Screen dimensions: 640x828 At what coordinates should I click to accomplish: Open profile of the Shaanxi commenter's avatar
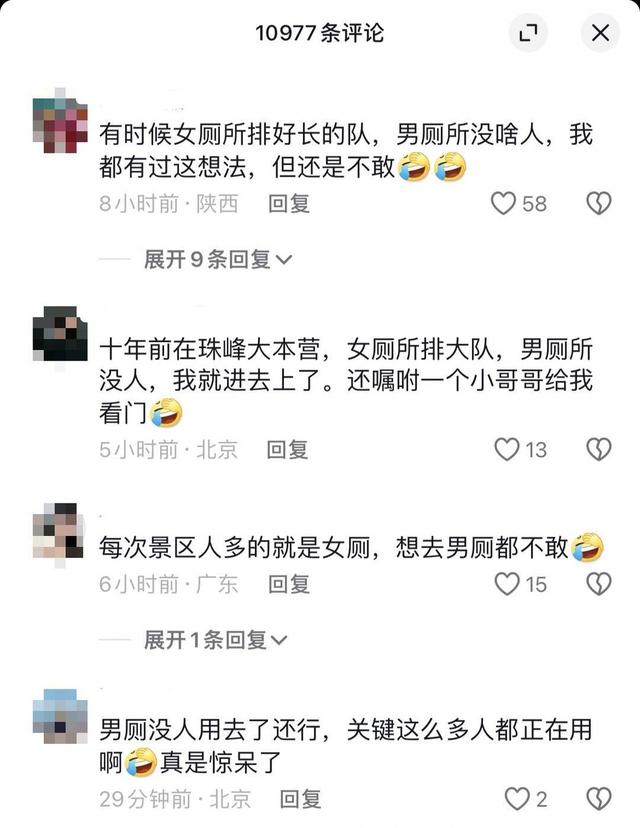point(60,130)
